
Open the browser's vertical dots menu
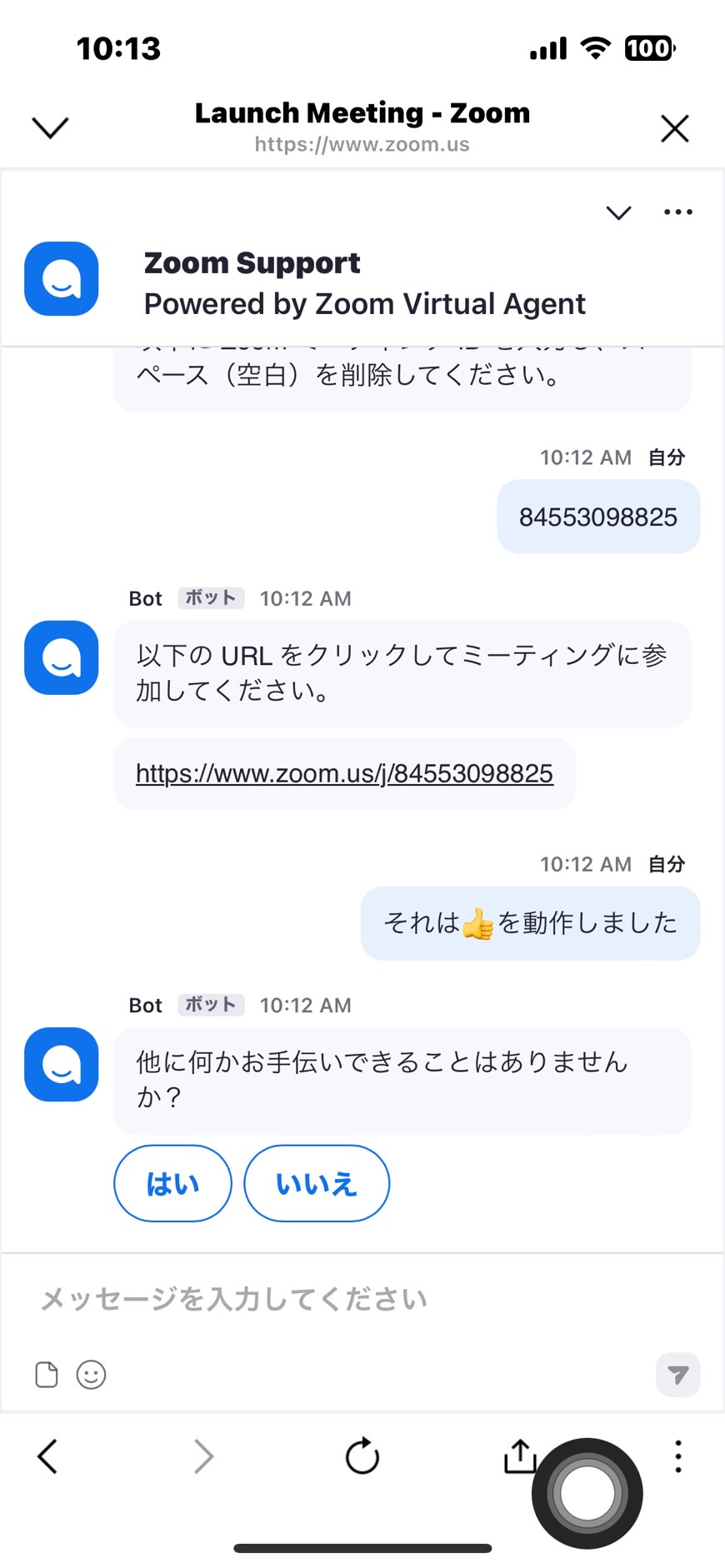[x=678, y=1456]
